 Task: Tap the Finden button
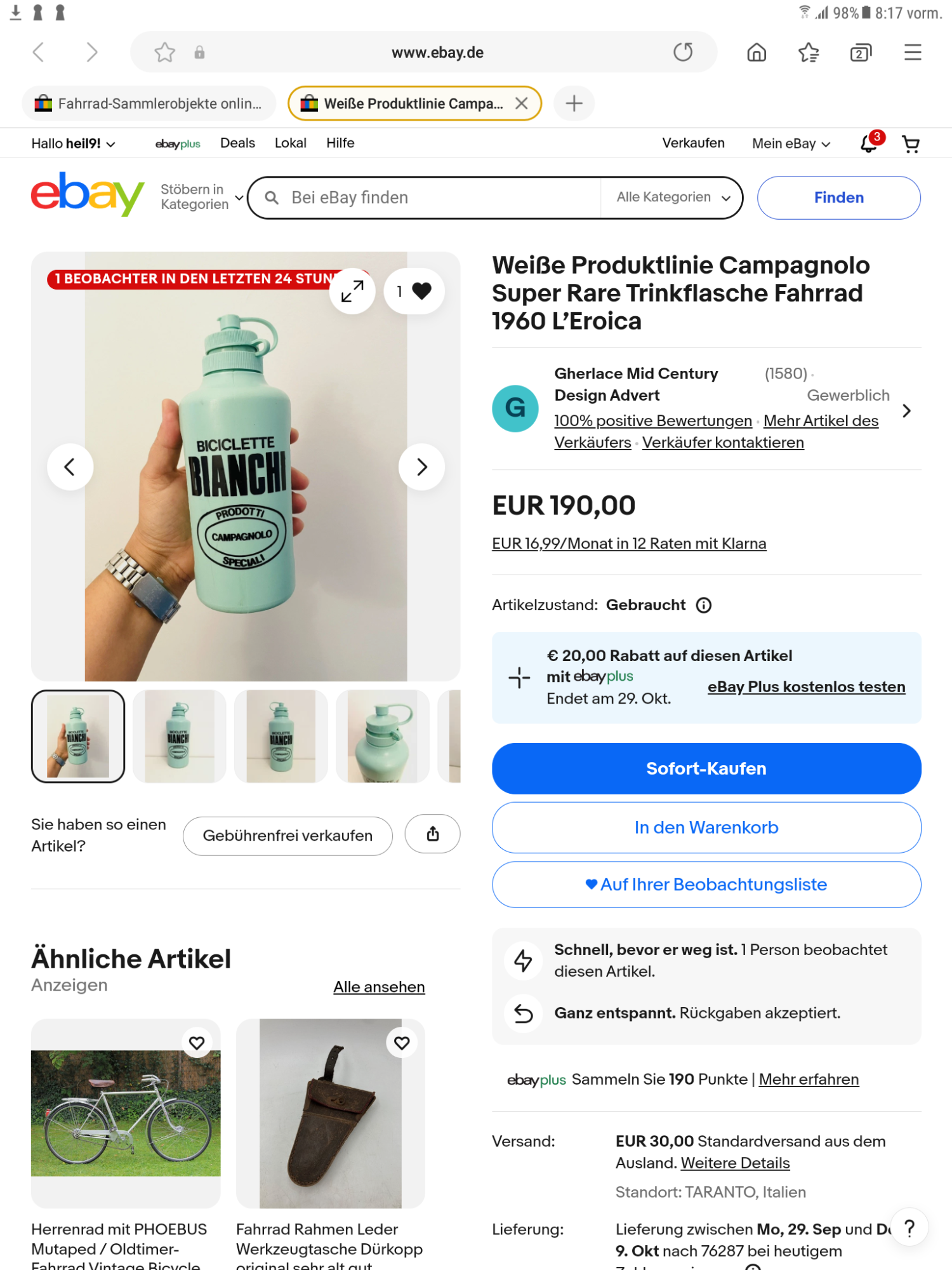838,197
